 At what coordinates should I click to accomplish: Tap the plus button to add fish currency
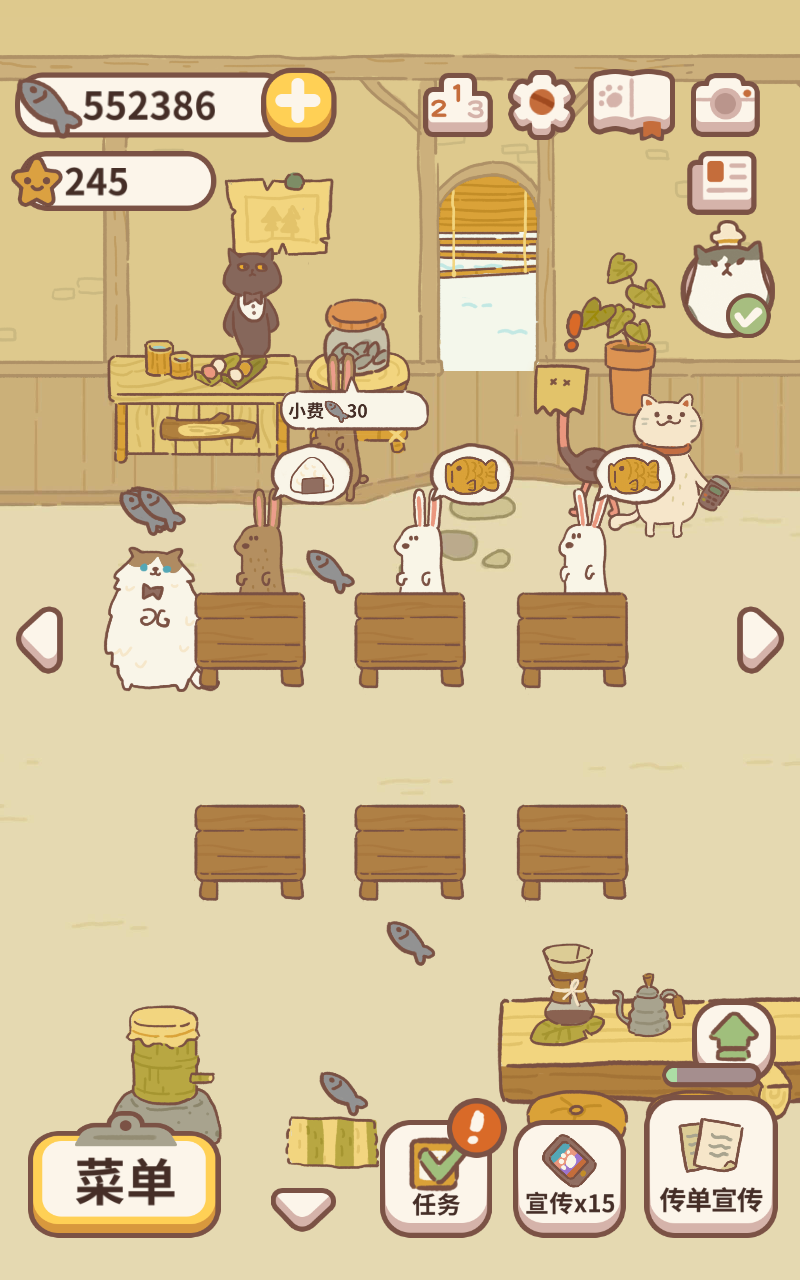click(x=298, y=105)
